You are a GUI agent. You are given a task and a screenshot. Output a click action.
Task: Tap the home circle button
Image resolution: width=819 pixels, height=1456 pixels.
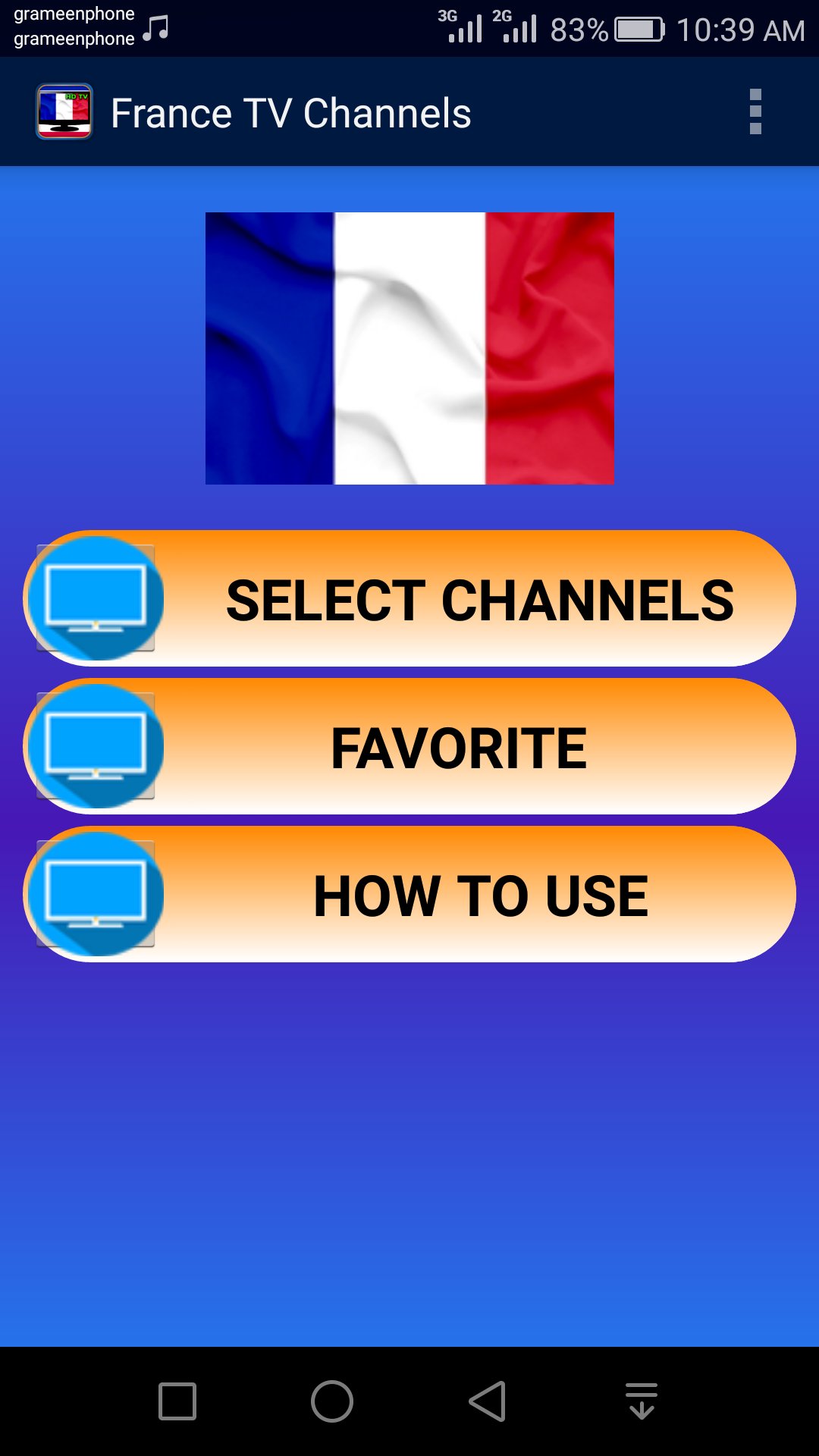click(x=331, y=1401)
